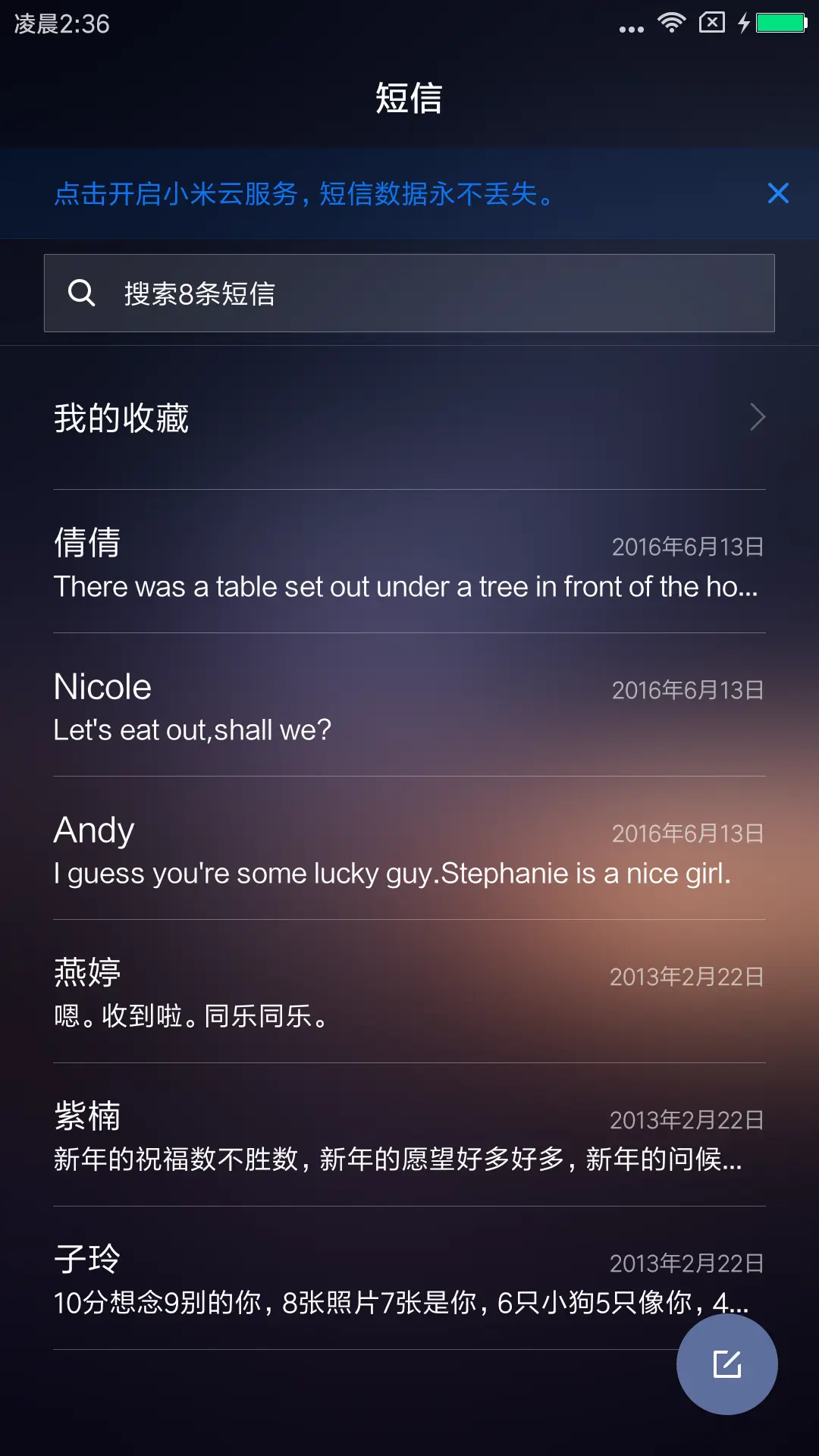The width and height of the screenshot is (819, 1456).
Task: Tap the charging indicator icon
Action: point(742,23)
